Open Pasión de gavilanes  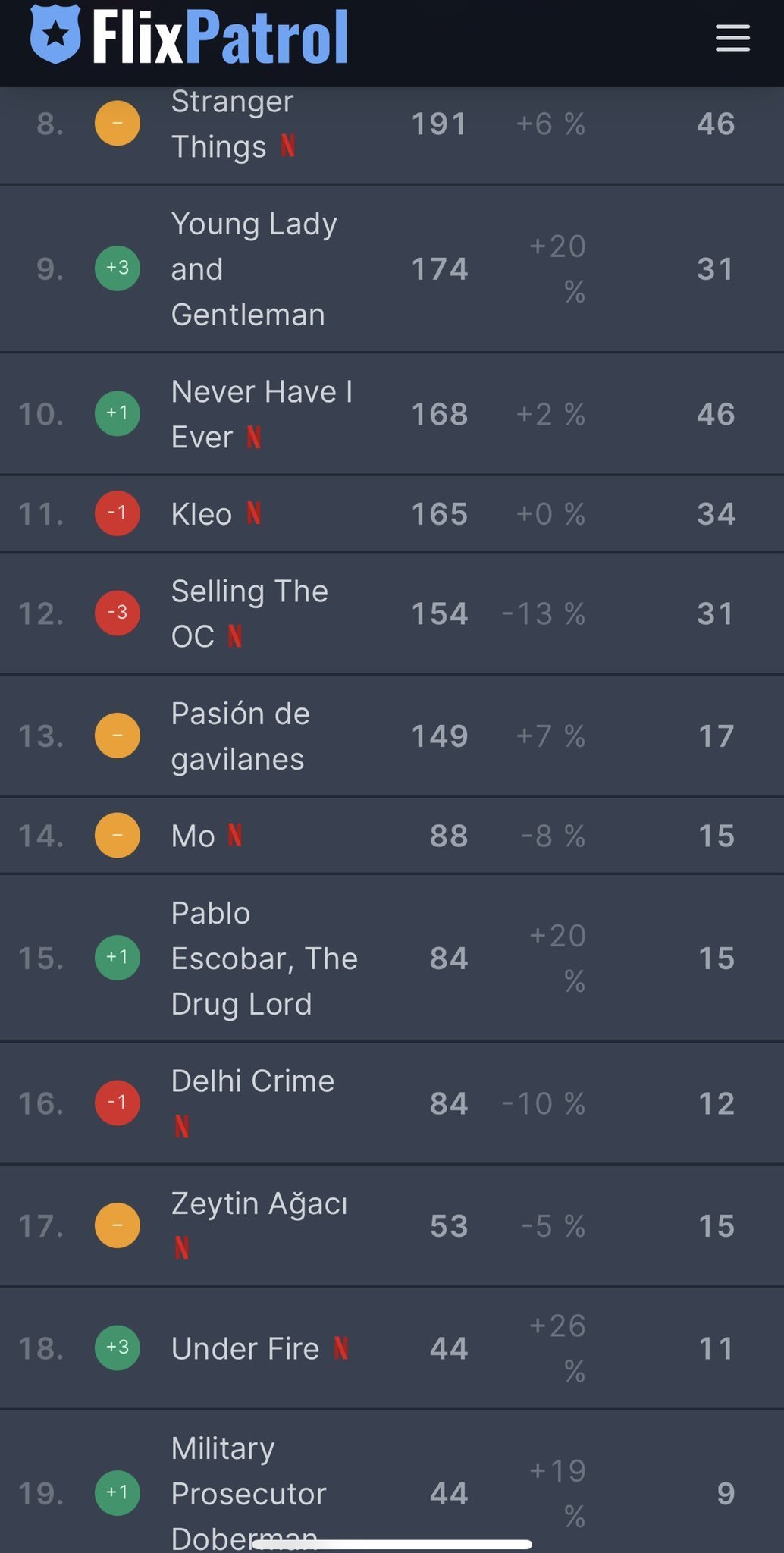click(x=240, y=736)
